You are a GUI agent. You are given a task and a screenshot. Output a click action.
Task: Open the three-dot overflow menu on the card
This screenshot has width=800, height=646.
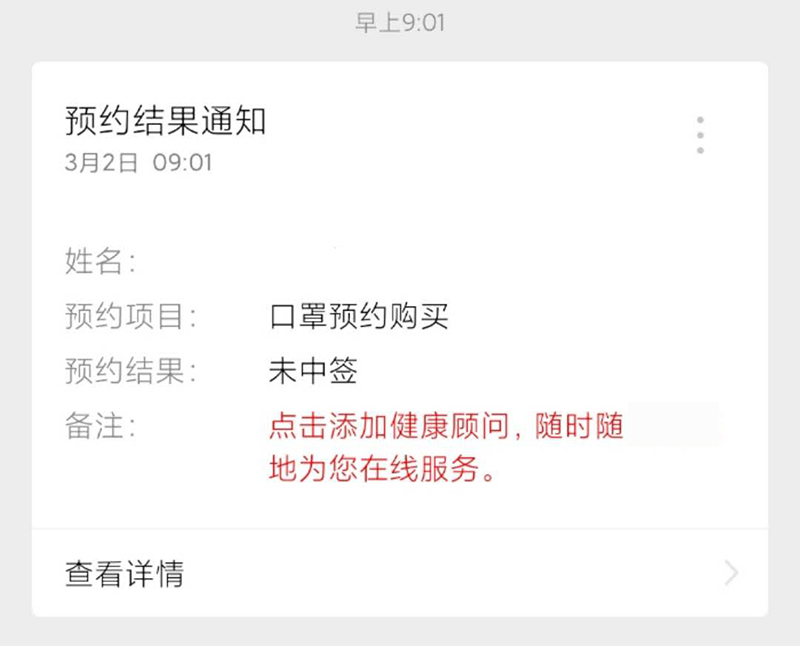click(x=700, y=135)
